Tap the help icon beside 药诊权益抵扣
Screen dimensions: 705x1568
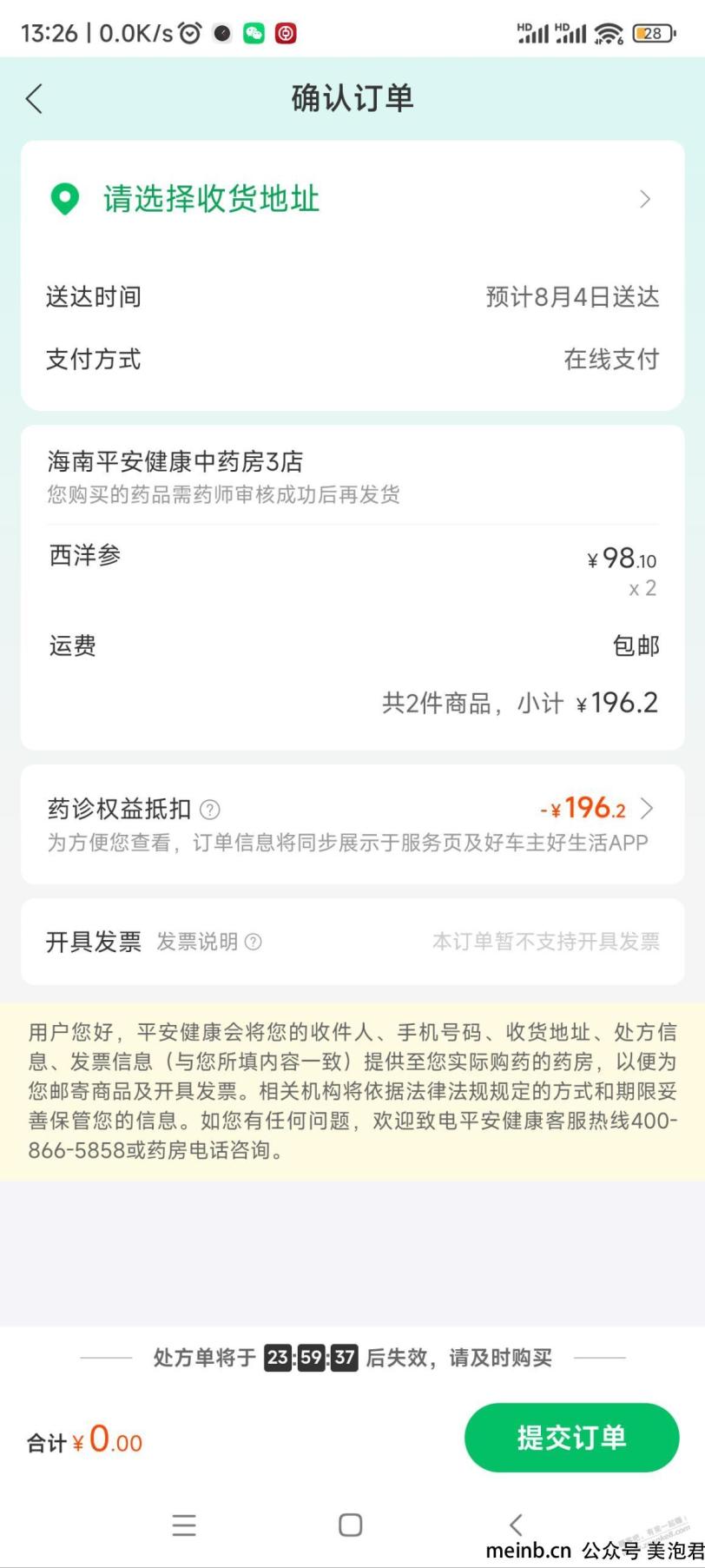coord(210,810)
